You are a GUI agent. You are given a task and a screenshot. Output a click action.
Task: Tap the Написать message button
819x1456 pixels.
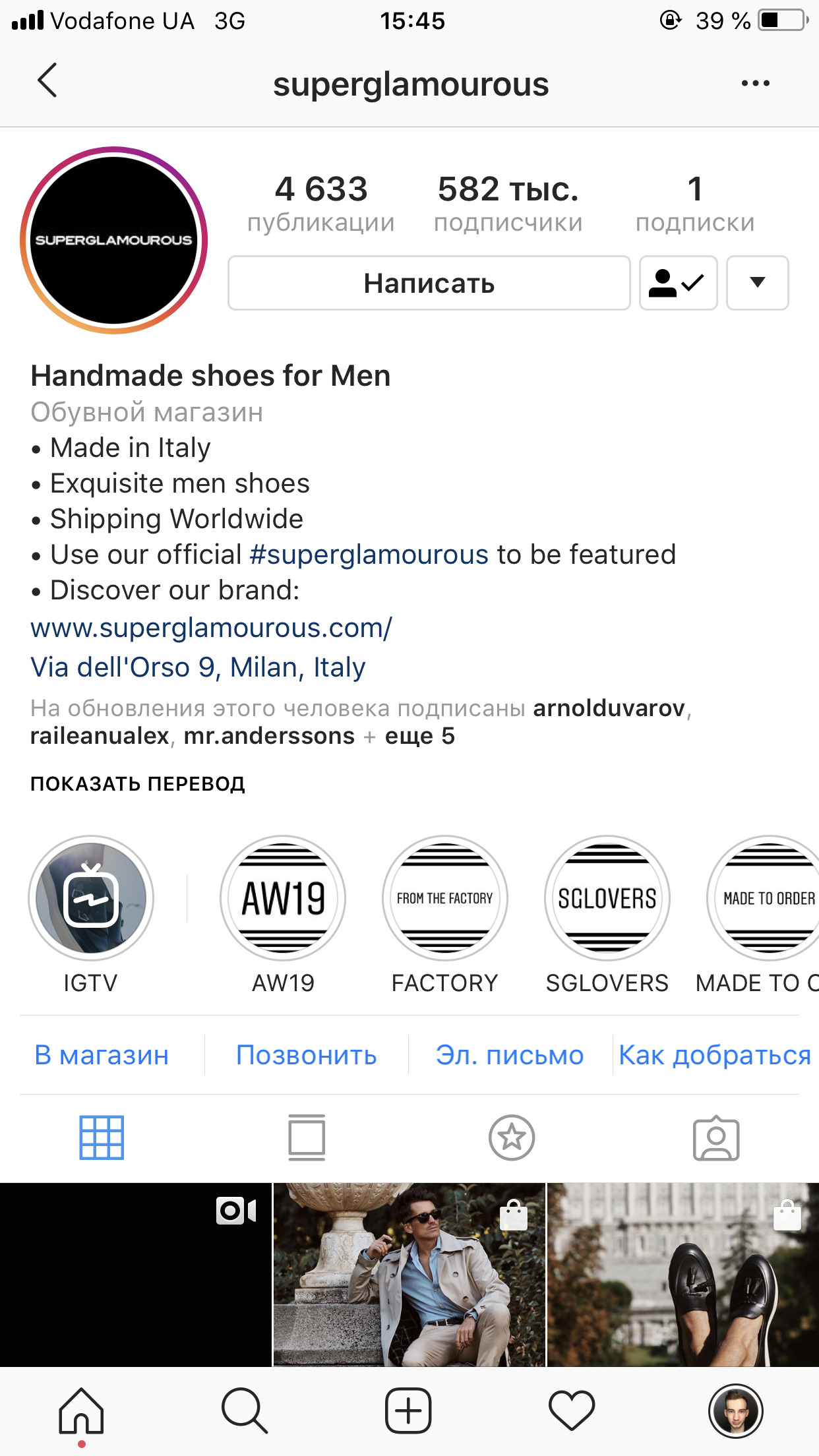429,283
